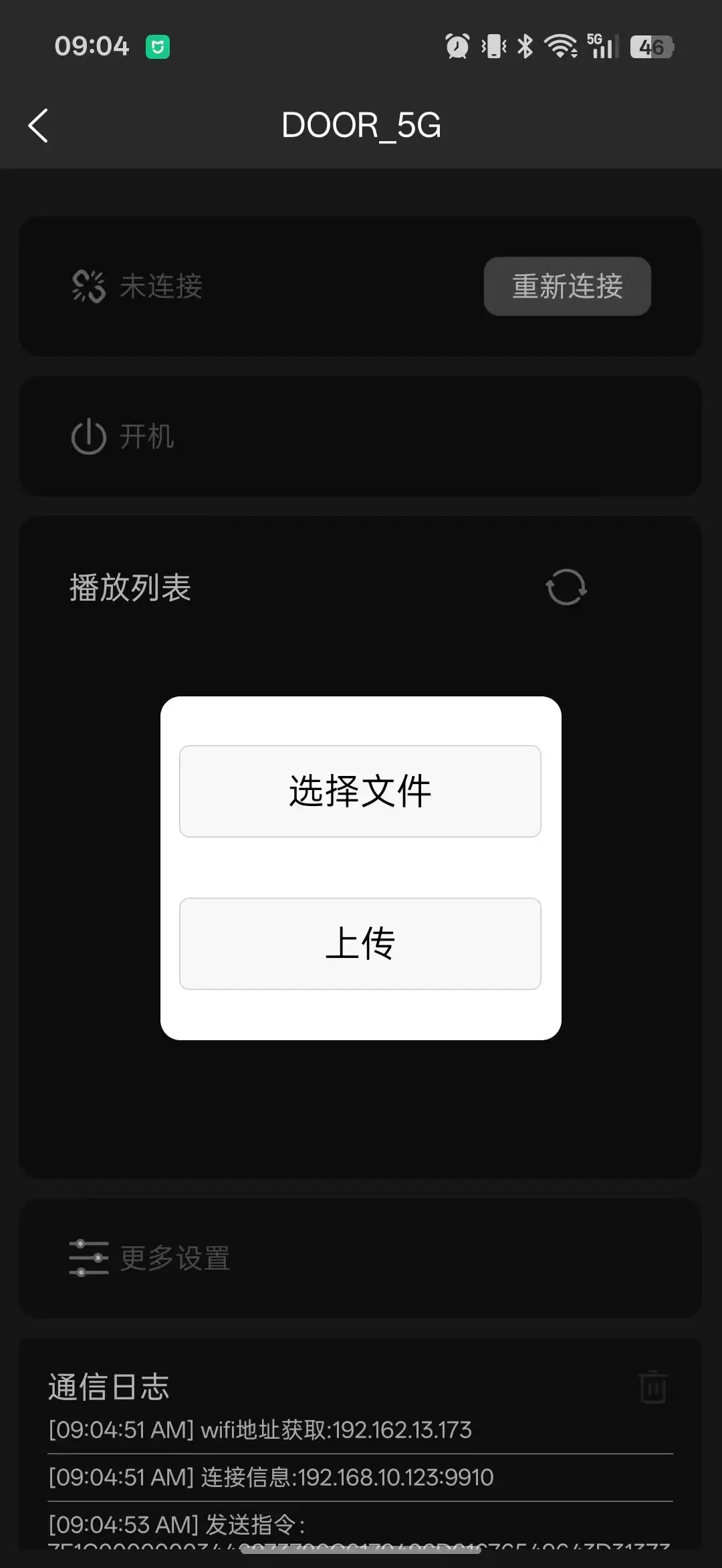
Task: Tap 上传 to upload the file
Action: (x=360, y=943)
